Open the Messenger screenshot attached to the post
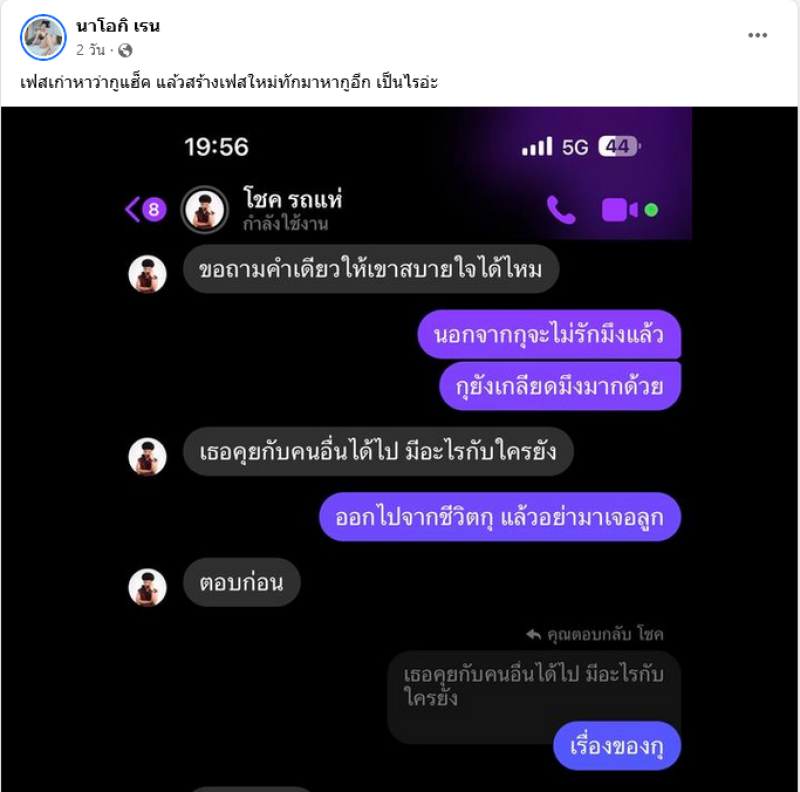Screen dimensions: 800x792 click(x=400, y=450)
